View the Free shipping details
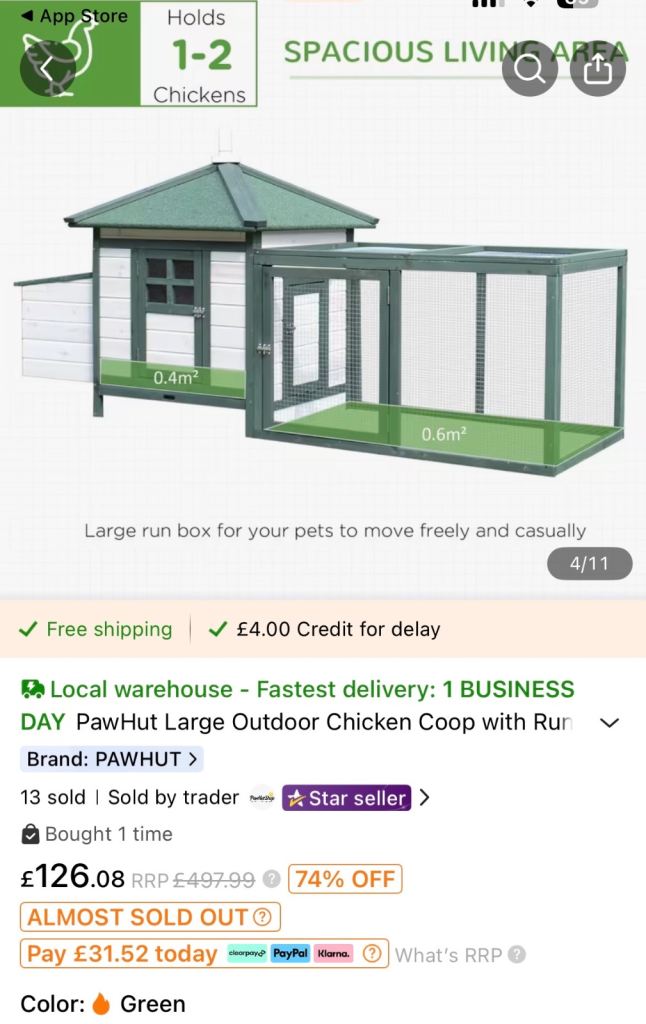646x1024 pixels. 96,629
